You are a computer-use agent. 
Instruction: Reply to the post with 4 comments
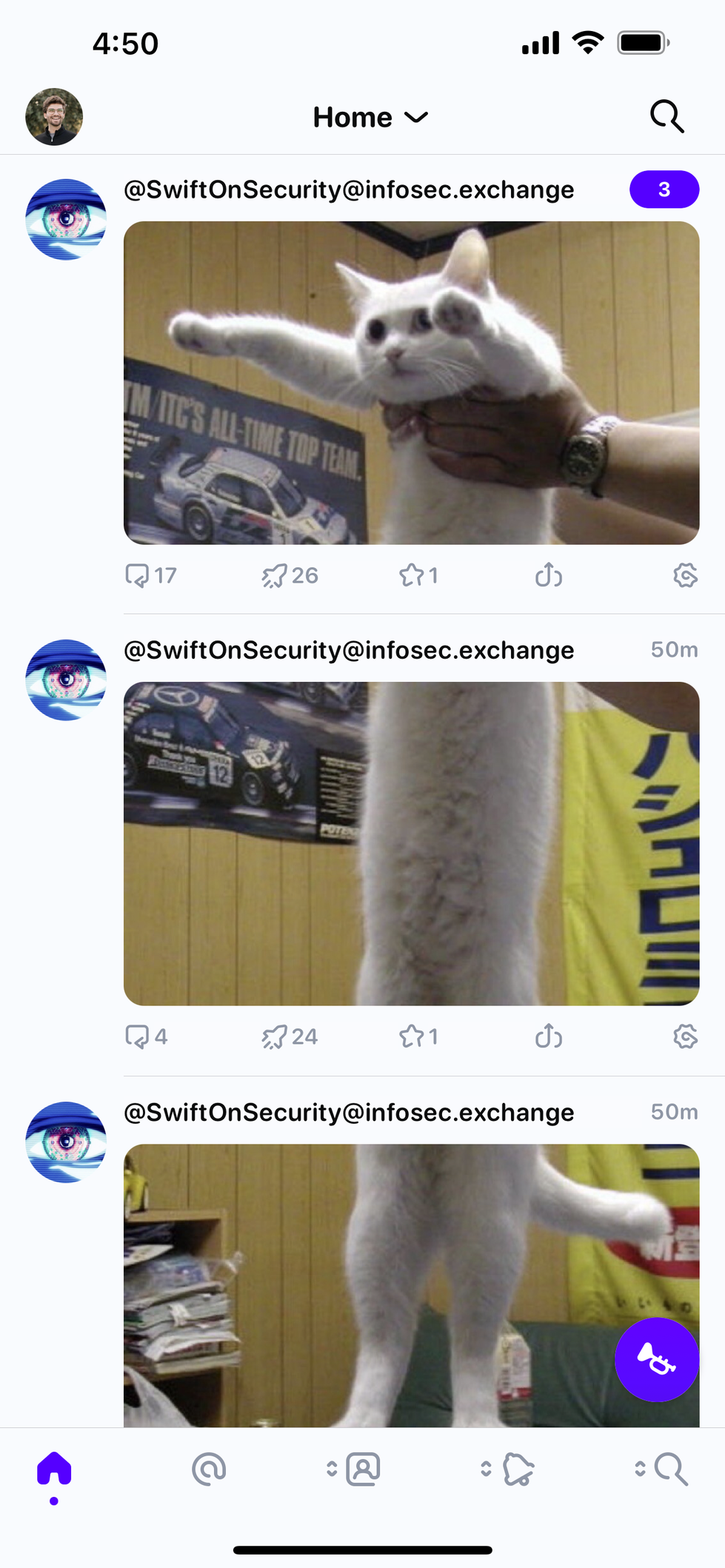138,1036
